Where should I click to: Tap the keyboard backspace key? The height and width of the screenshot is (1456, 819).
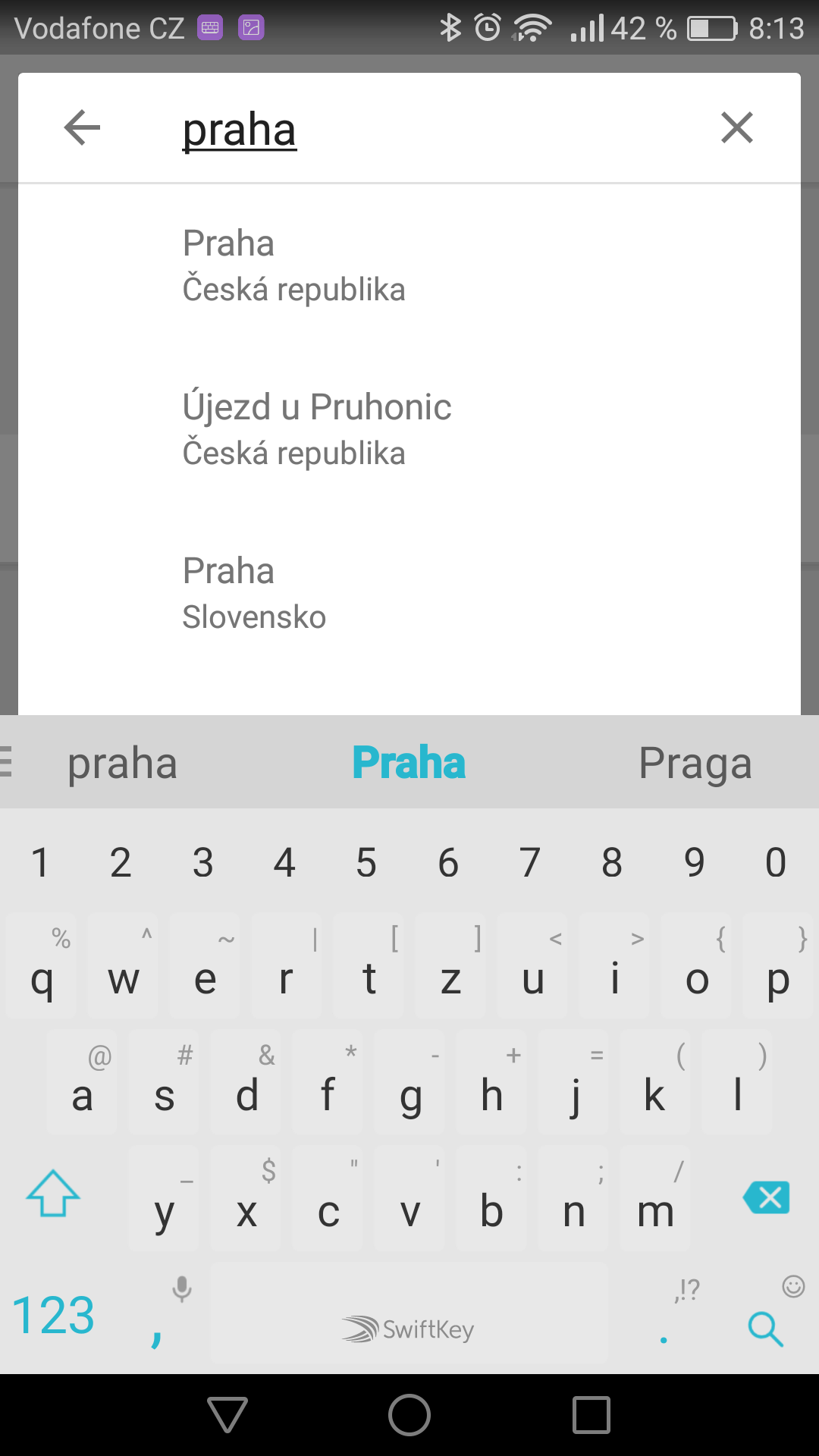tap(767, 1197)
